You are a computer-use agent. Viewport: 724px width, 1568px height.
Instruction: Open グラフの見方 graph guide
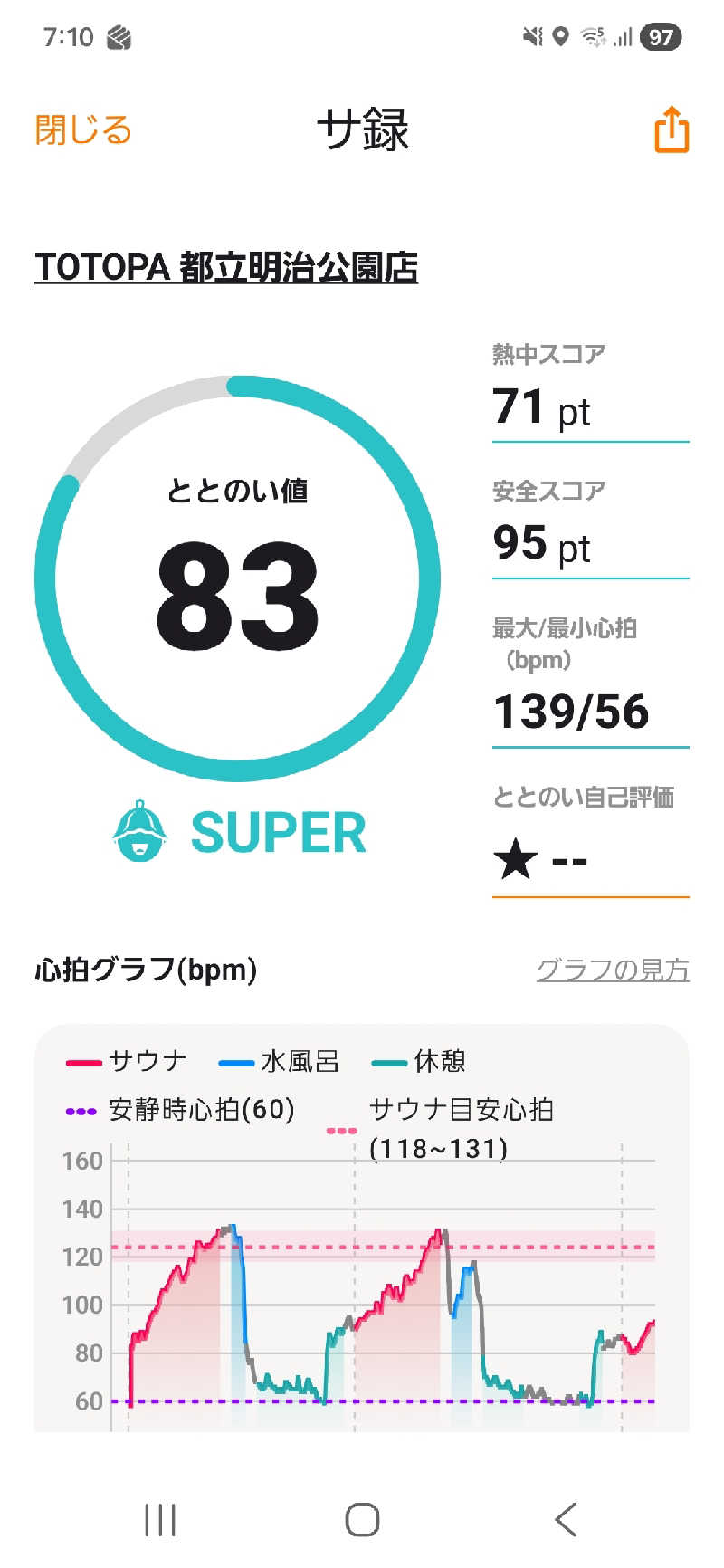click(613, 970)
